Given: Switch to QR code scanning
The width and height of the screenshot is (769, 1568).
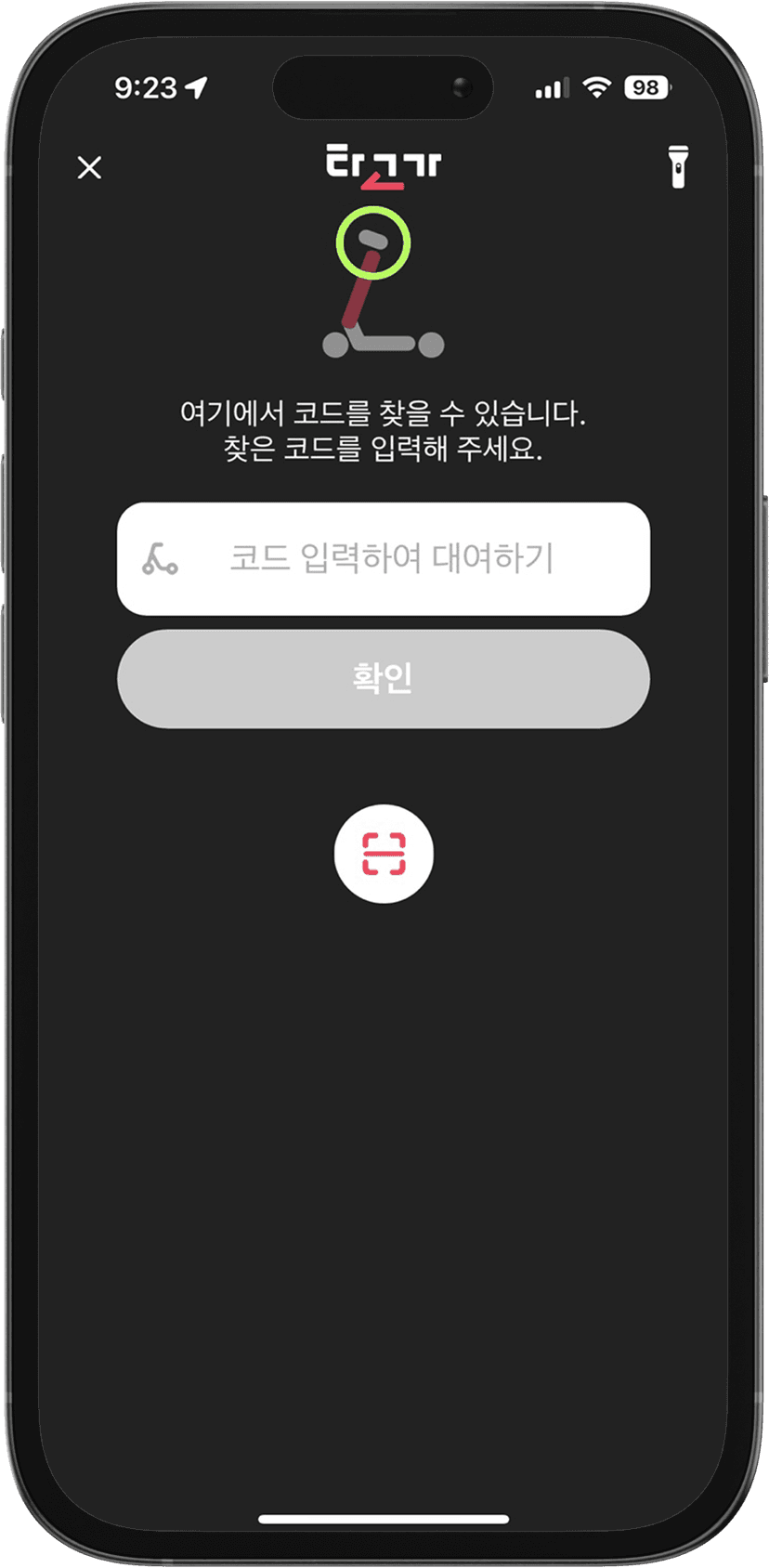Looking at the screenshot, I should [x=384, y=854].
